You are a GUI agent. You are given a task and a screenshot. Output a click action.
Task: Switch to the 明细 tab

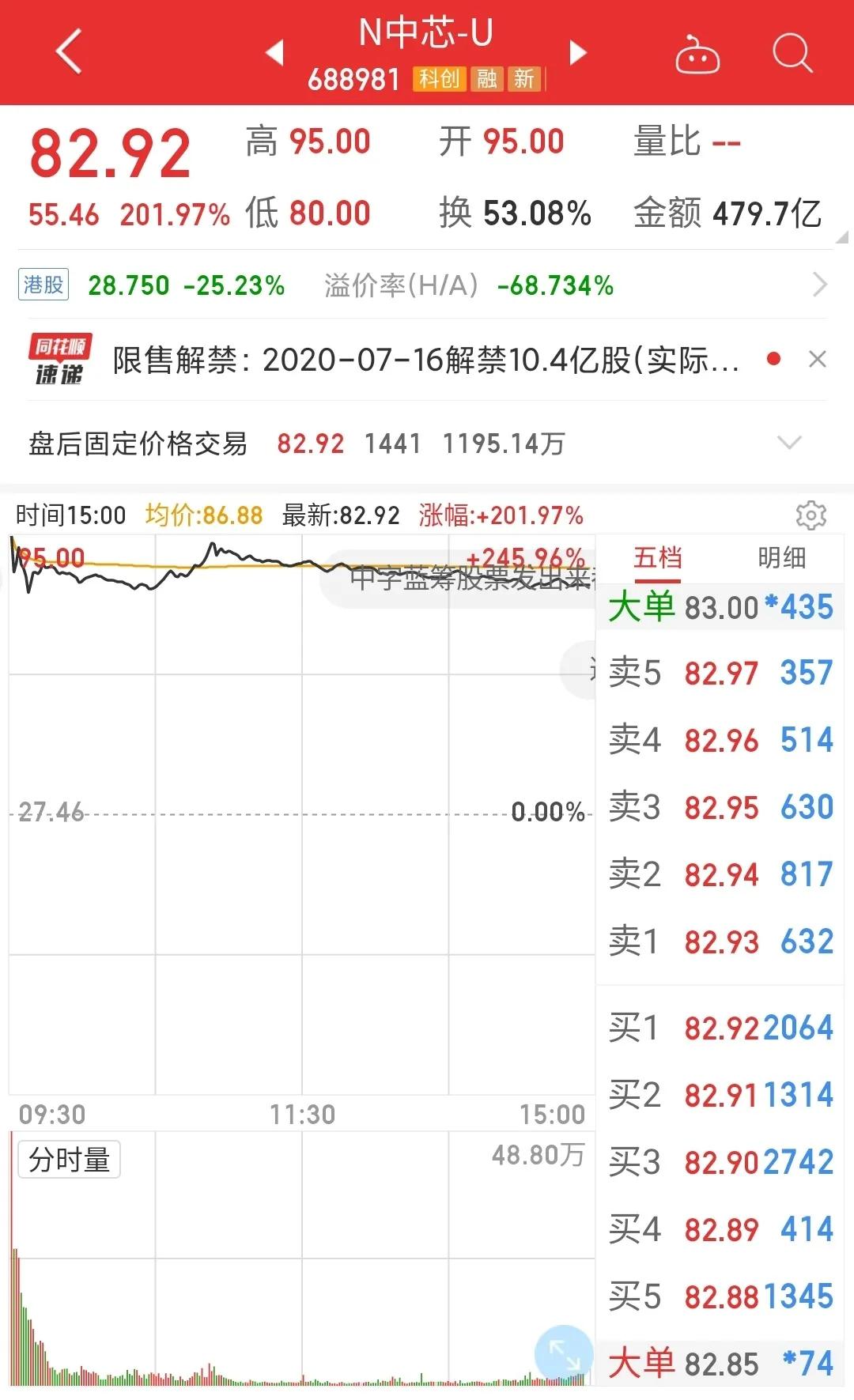781,558
